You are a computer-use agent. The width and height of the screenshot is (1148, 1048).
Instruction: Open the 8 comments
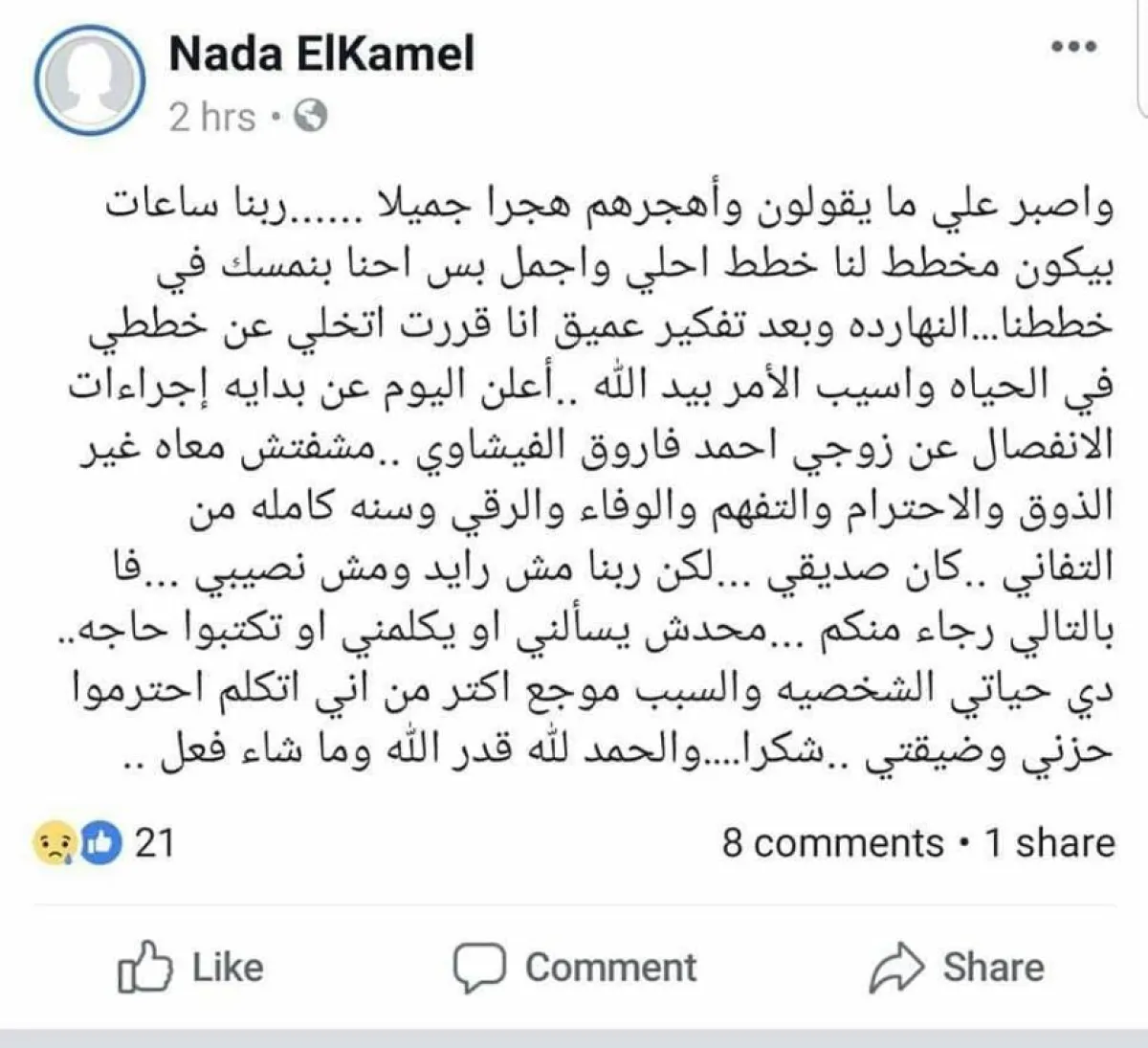tap(832, 843)
